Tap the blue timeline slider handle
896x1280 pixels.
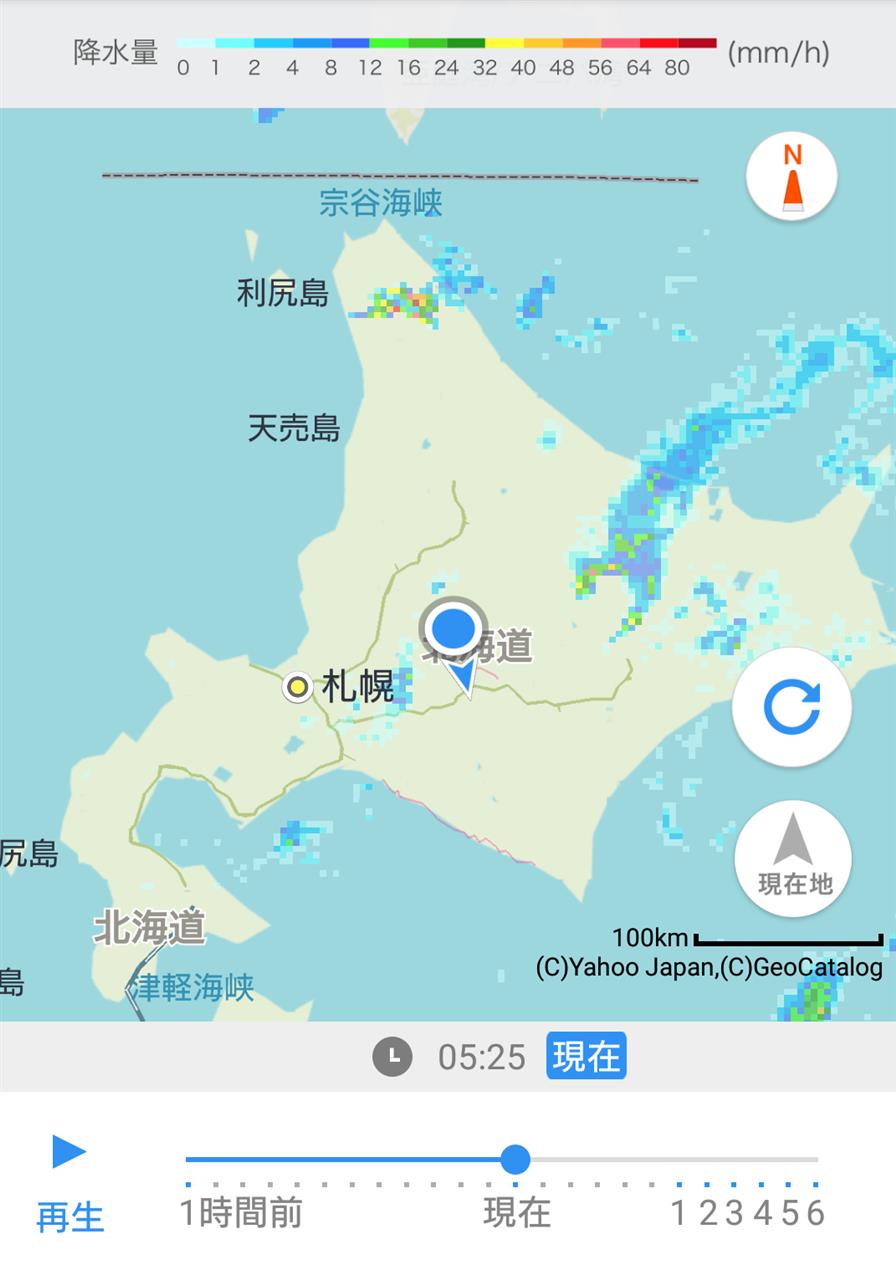pyautogui.click(x=515, y=1160)
